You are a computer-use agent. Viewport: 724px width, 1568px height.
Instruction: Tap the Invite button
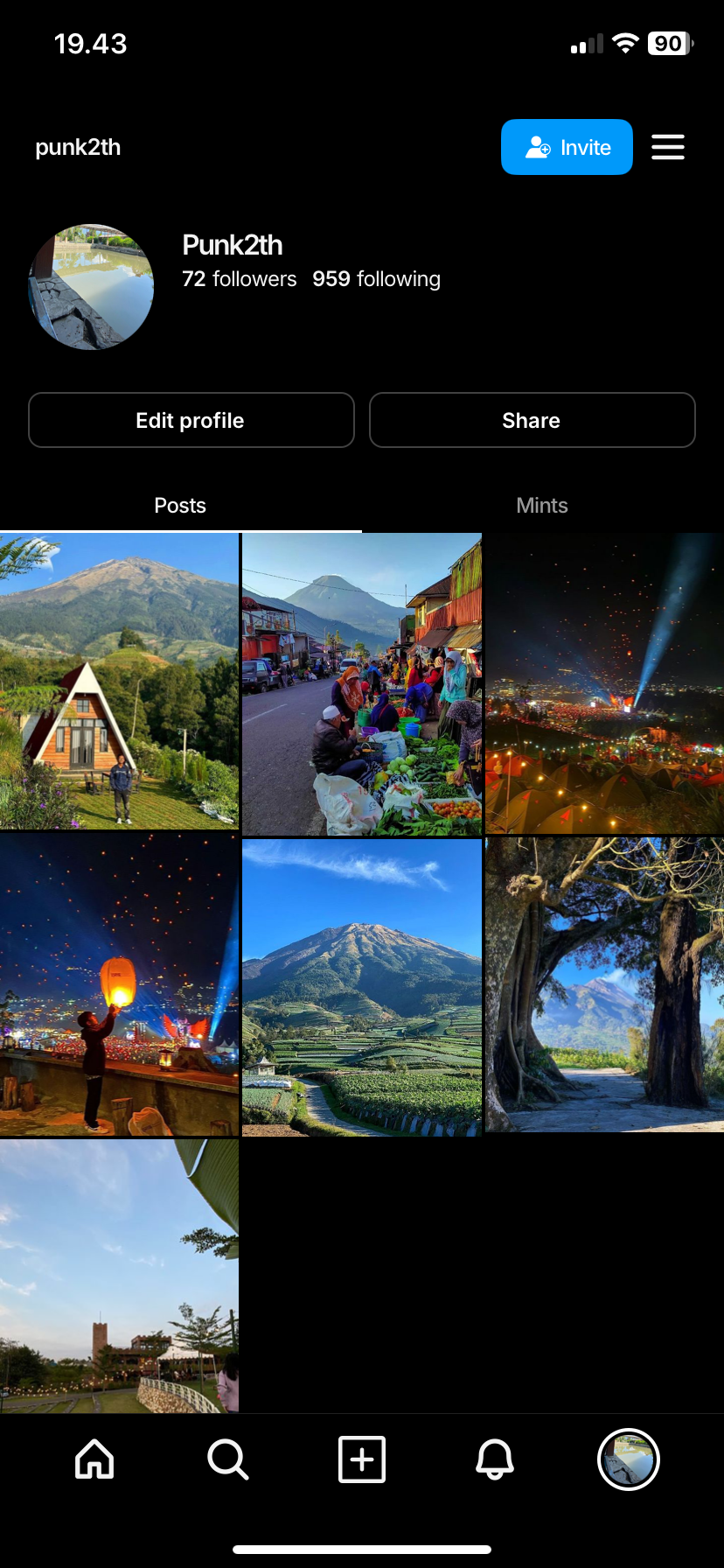coord(567,147)
